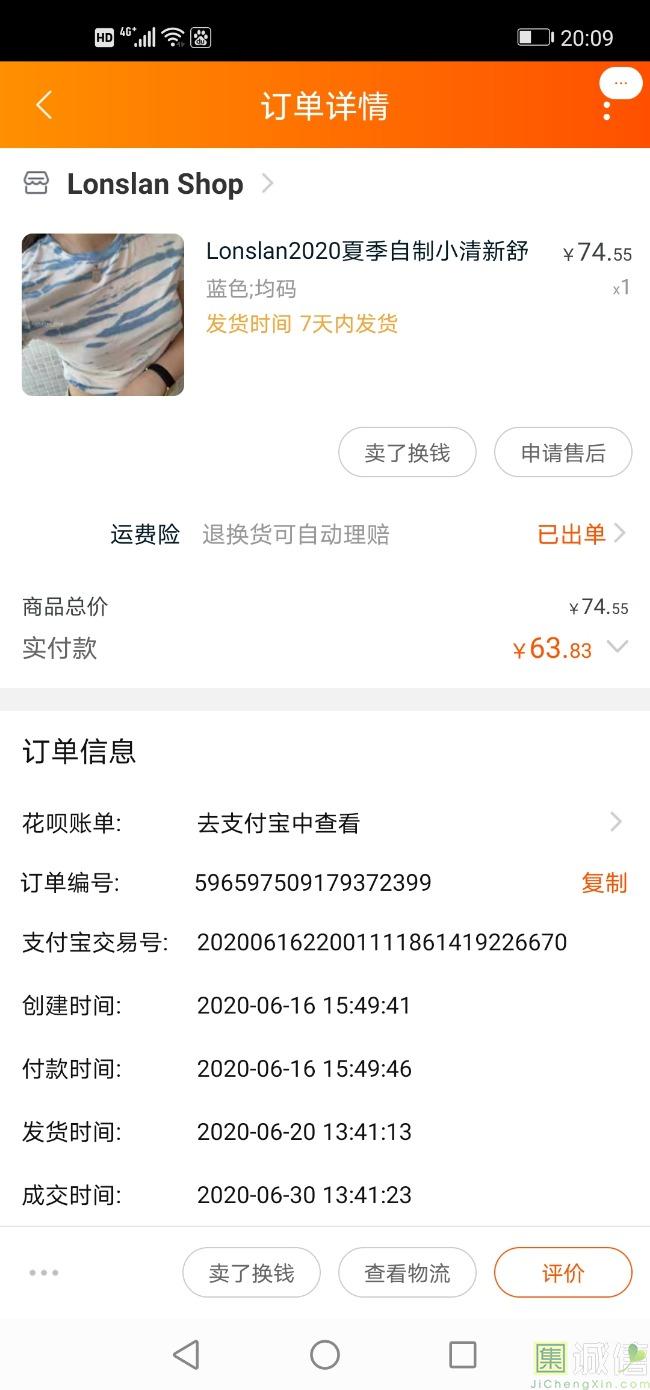
Task: Open 运费险 已出单 details
Action: pos(581,534)
